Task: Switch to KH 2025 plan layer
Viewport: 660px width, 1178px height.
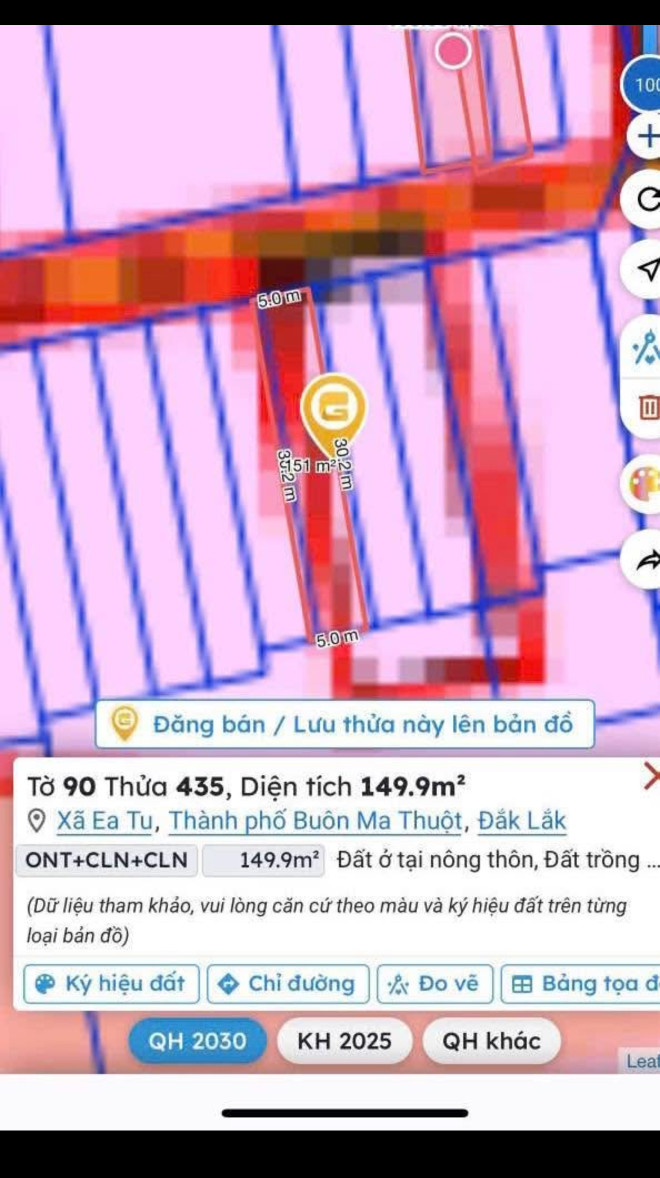Action: pyautogui.click(x=344, y=1041)
